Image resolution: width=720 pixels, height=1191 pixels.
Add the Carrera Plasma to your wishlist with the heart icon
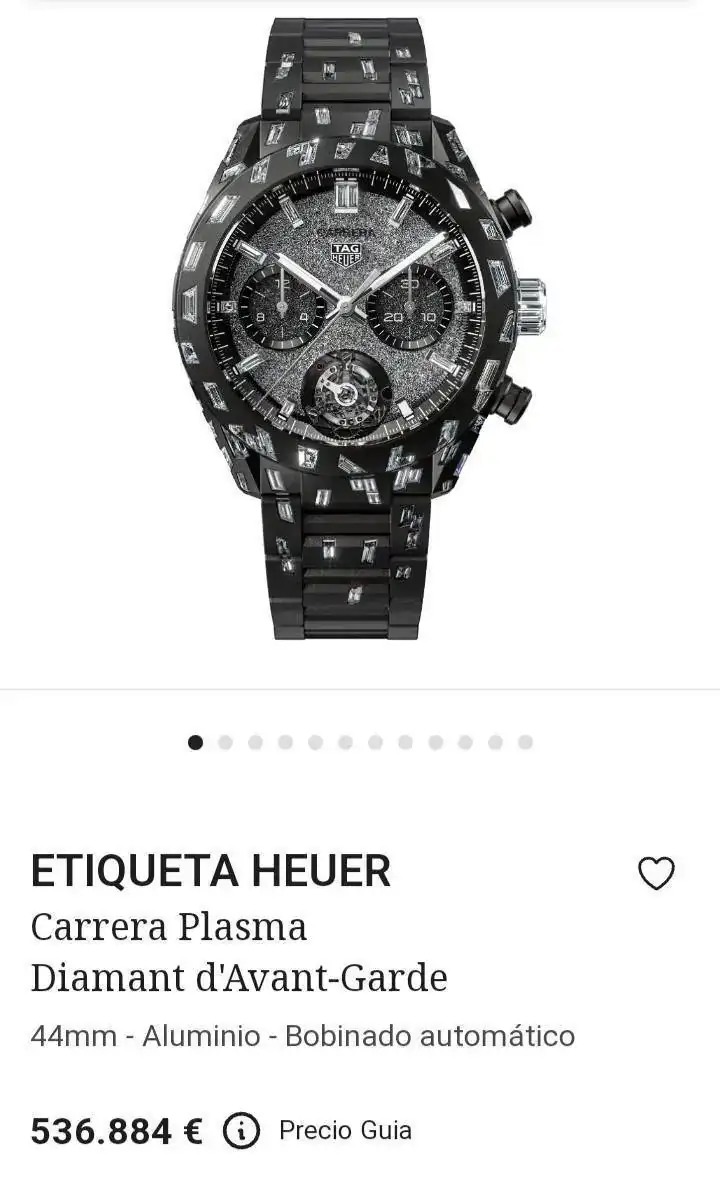[x=656, y=873]
